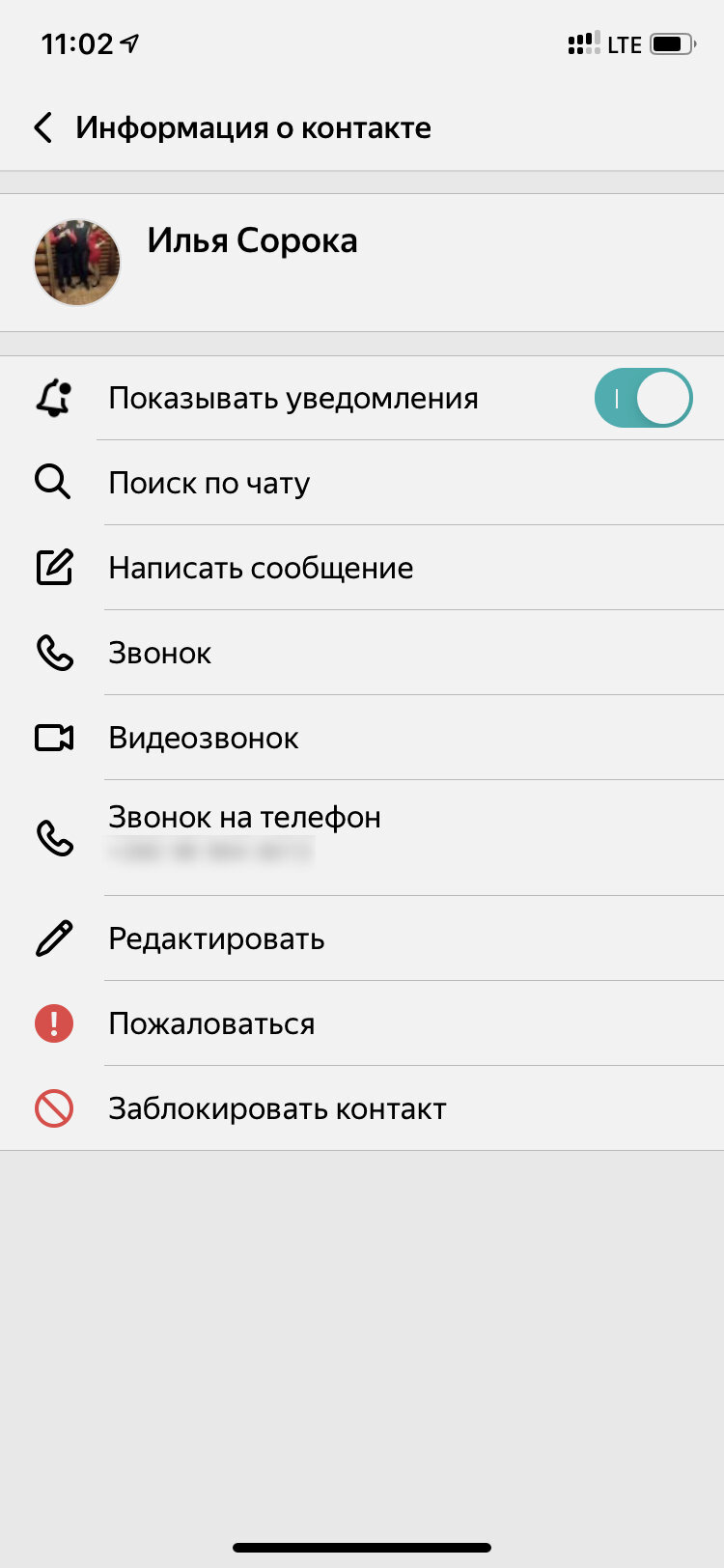The height and width of the screenshot is (1568, 724).
Task: Open Поиск по чату
Action: click(x=362, y=483)
